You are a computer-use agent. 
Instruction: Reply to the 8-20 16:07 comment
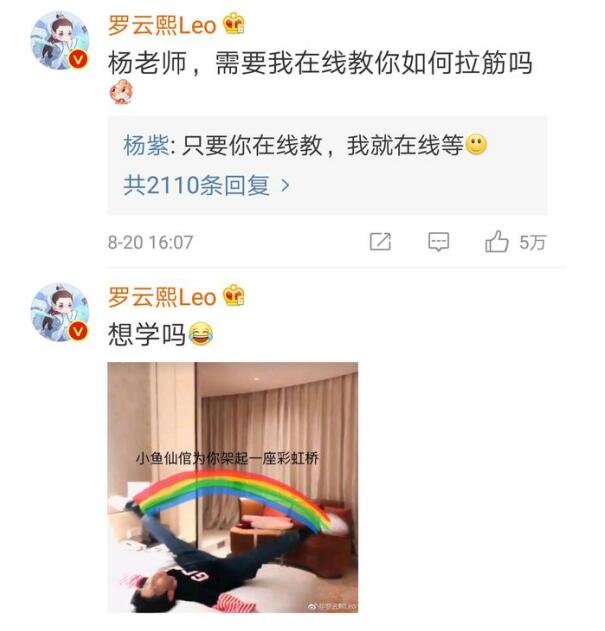[x=438, y=242]
